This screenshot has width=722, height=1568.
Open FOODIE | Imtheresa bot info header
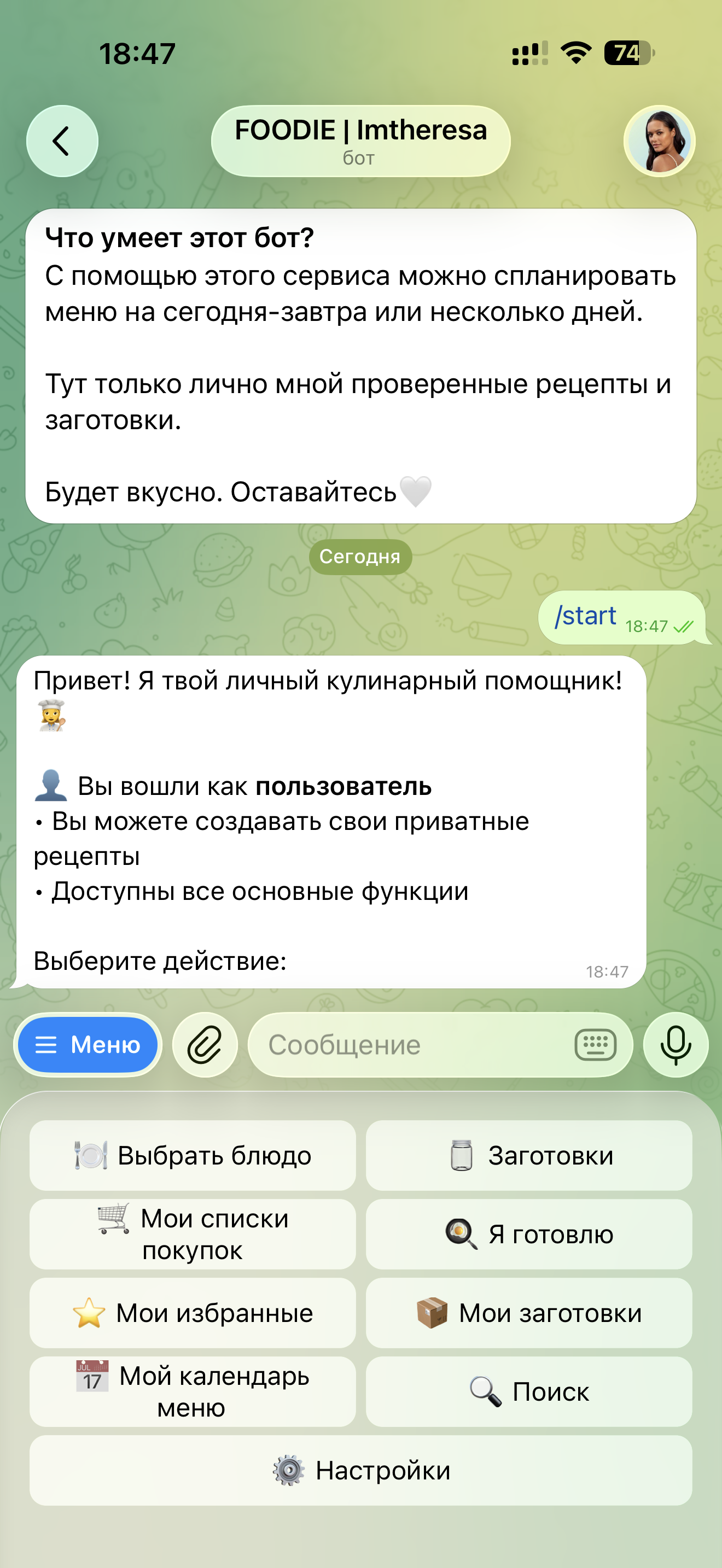click(x=360, y=141)
